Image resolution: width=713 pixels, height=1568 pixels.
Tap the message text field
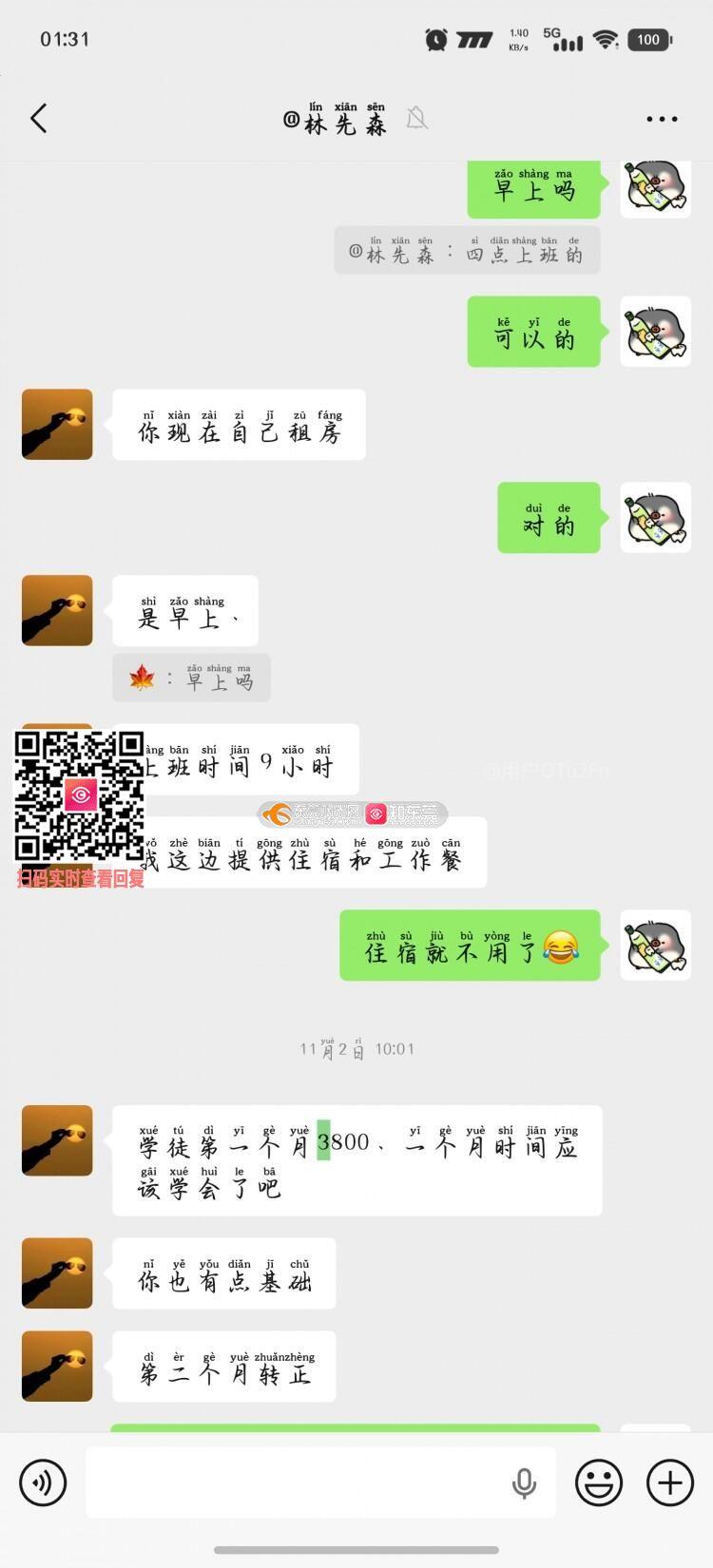click(x=295, y=1482)
